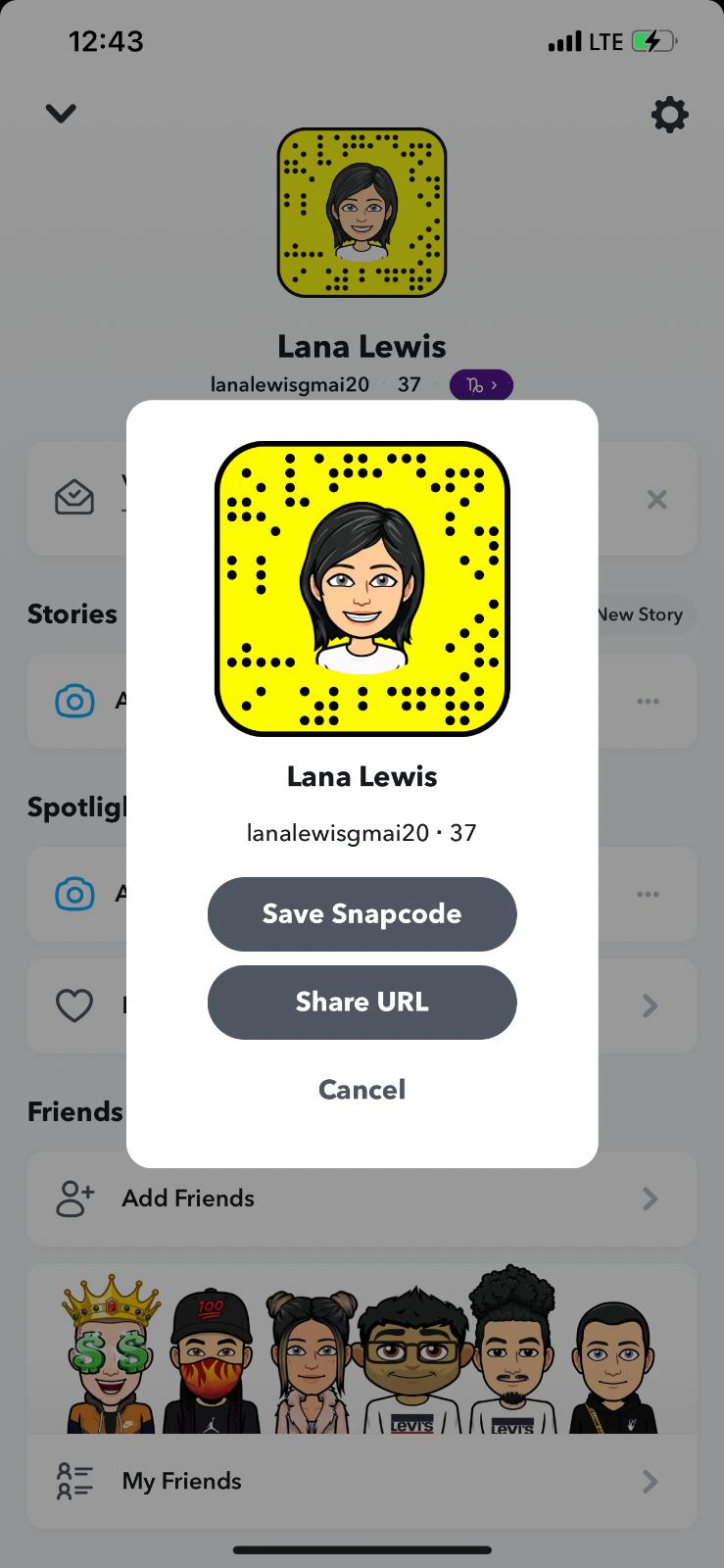Close the profile with the down arrow
The height and width of the screenshot is (1568, 724).
(61, 114)
